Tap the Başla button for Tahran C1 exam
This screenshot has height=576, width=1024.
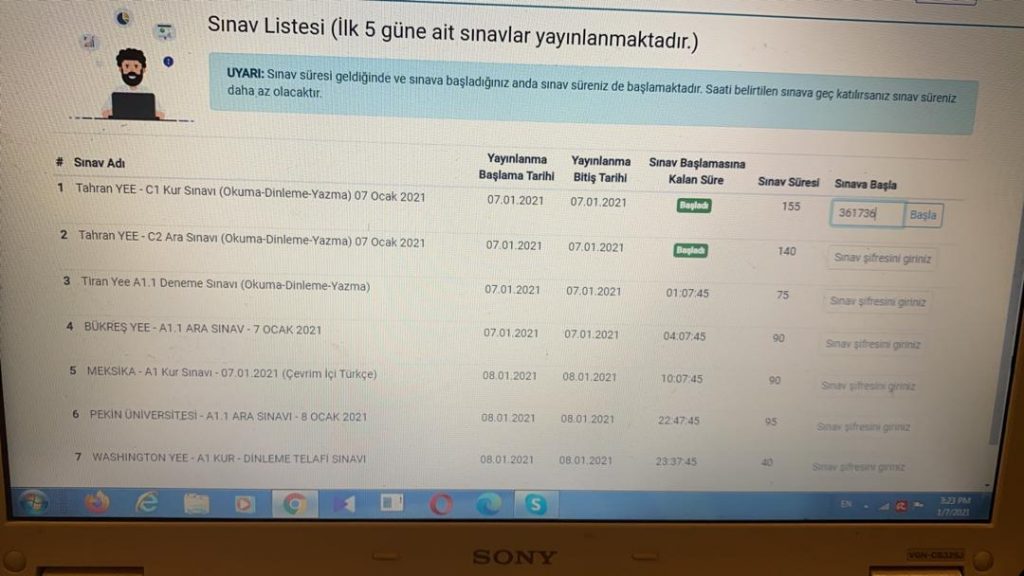923,214
